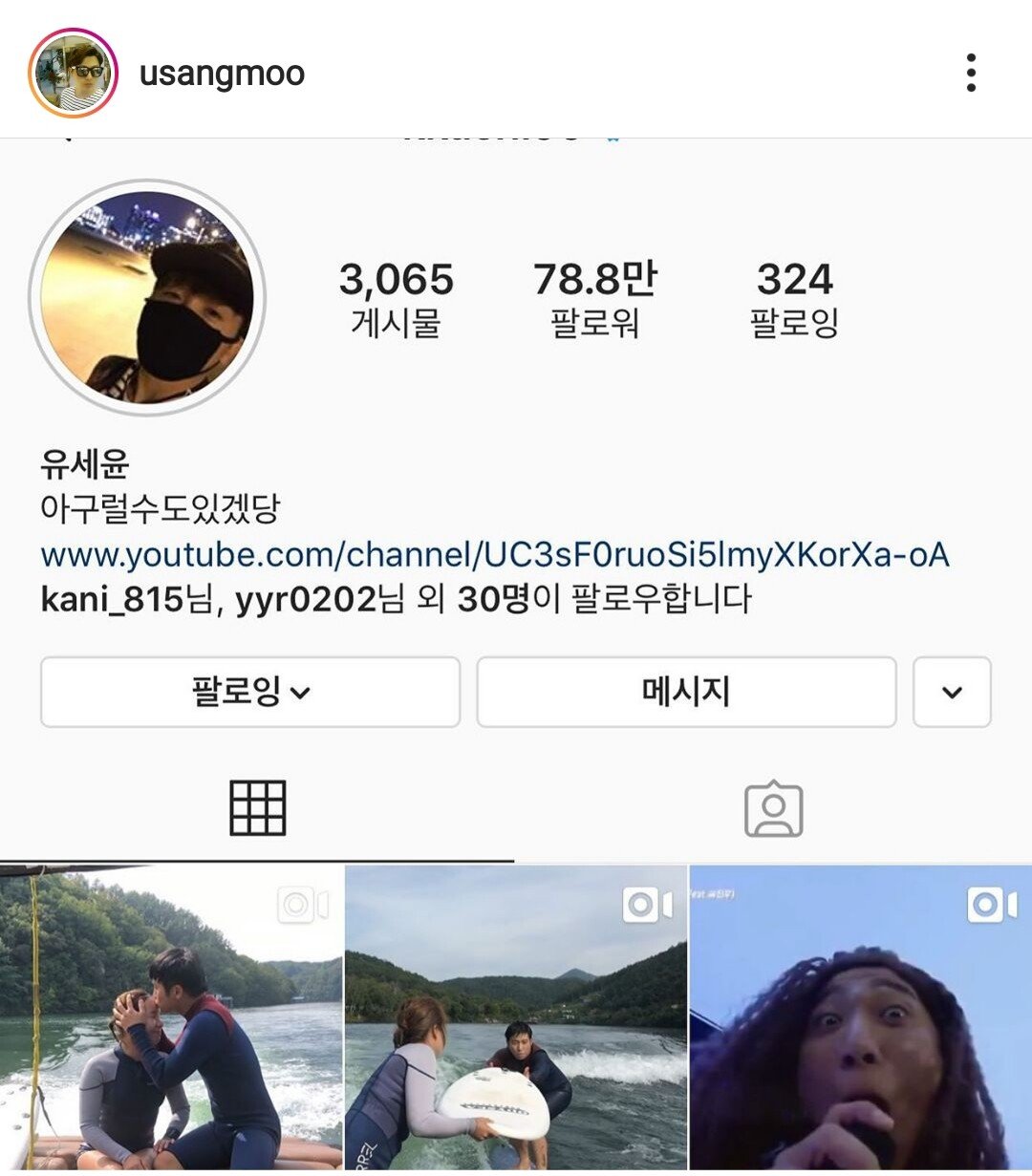Open the YouTube channel link in bio
This screenshot has height=1176, width=1032.
click(x=494, y=554)
